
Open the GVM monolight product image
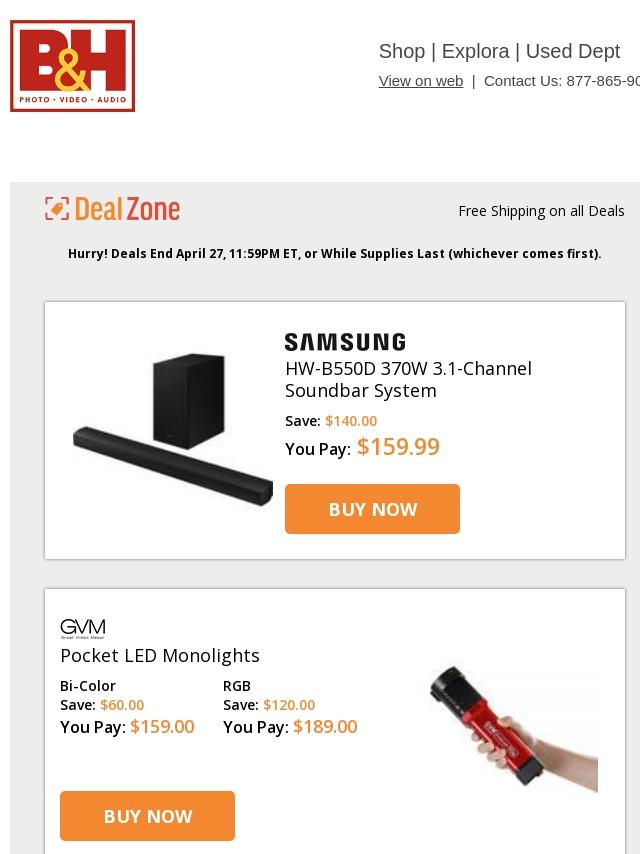(x=510, y=730)
